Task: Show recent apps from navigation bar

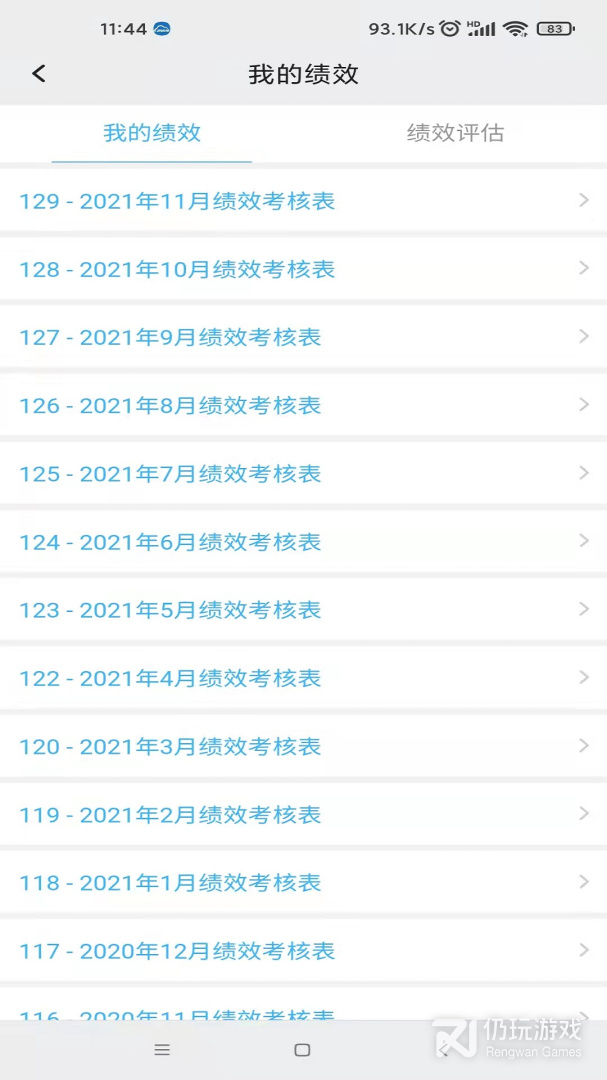Action: click(x=162, y=1050)
